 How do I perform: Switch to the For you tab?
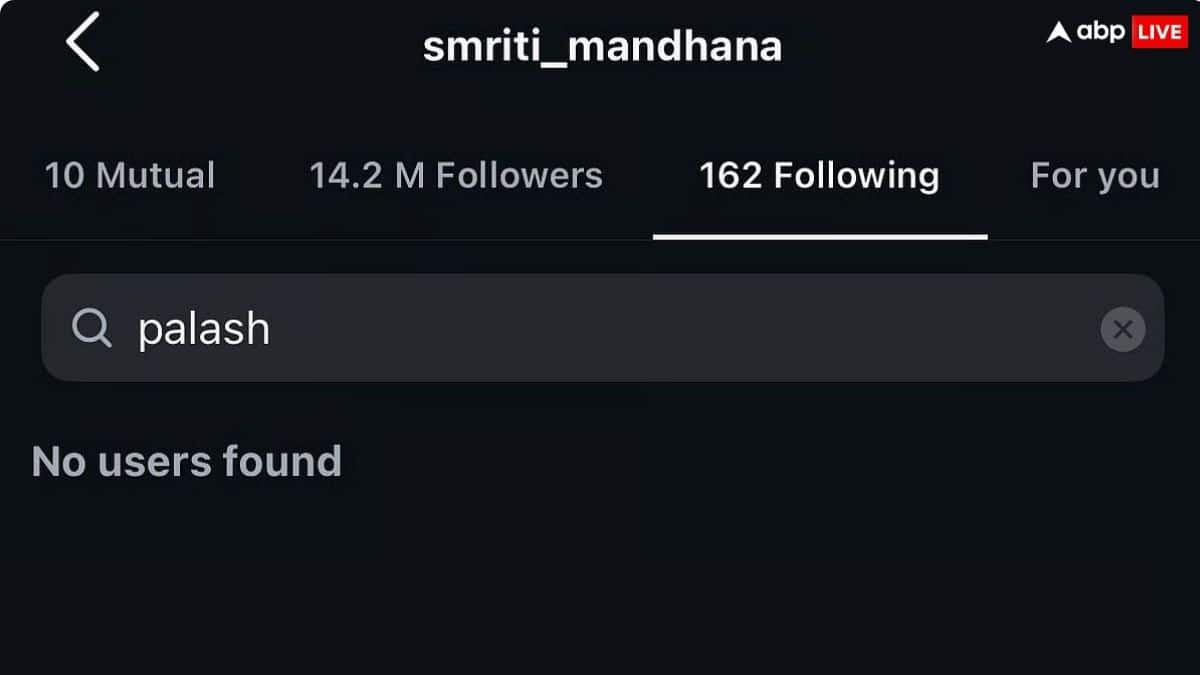click(x=1095, y=176)
